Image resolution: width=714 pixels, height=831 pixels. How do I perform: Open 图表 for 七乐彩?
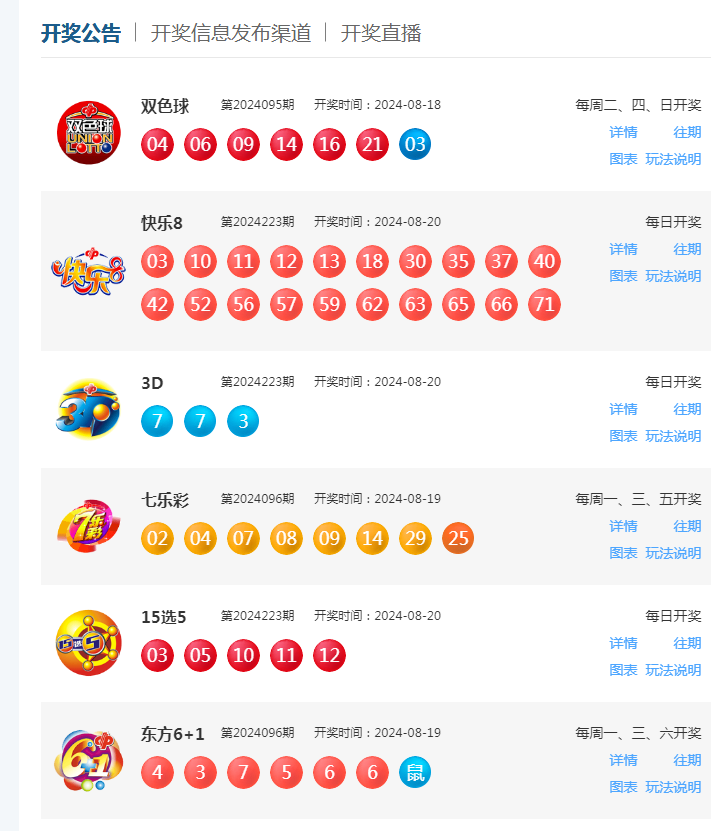tap(623, 553)
